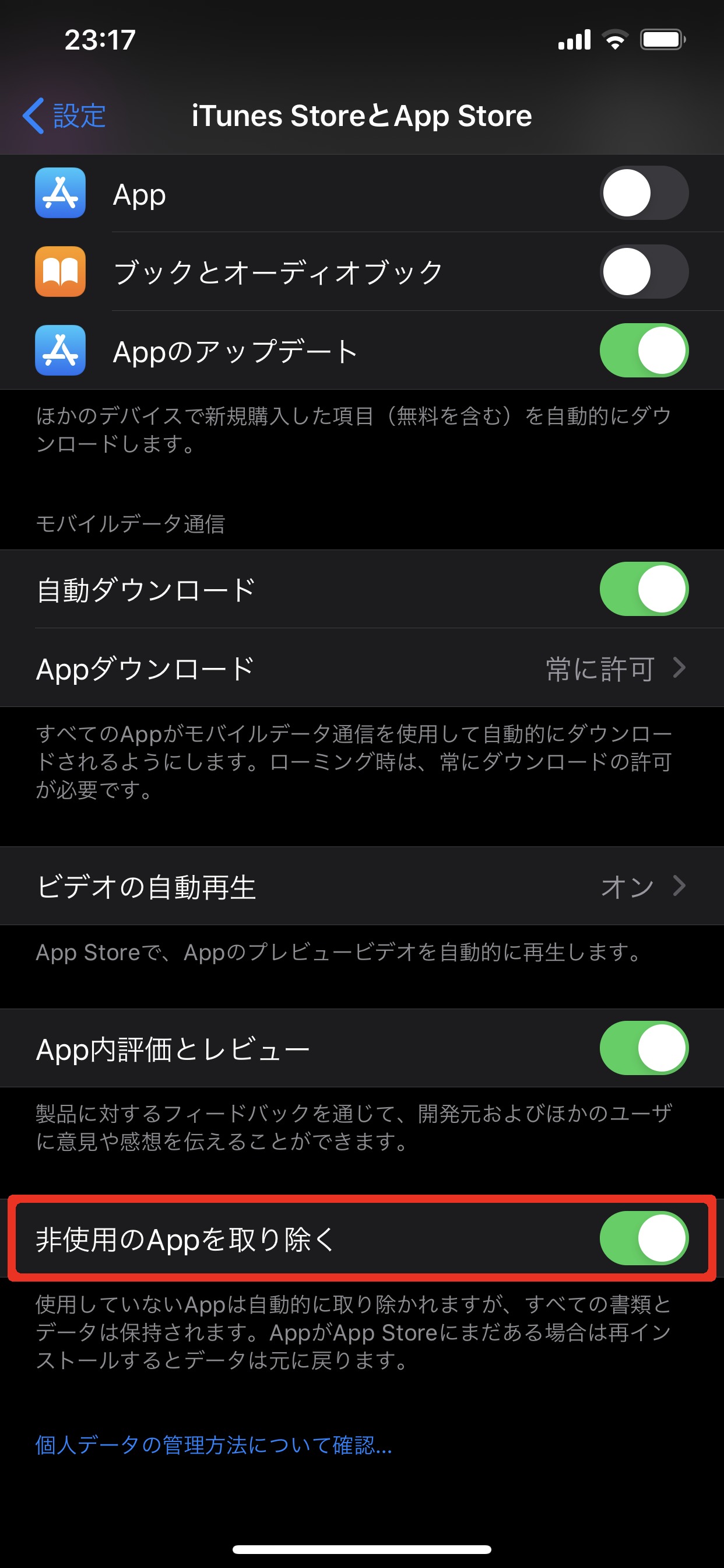Turn off 自動ダウンロード for mobile data
The height and width of the screenshot is (1568, 724).
[x=644, y=589]
